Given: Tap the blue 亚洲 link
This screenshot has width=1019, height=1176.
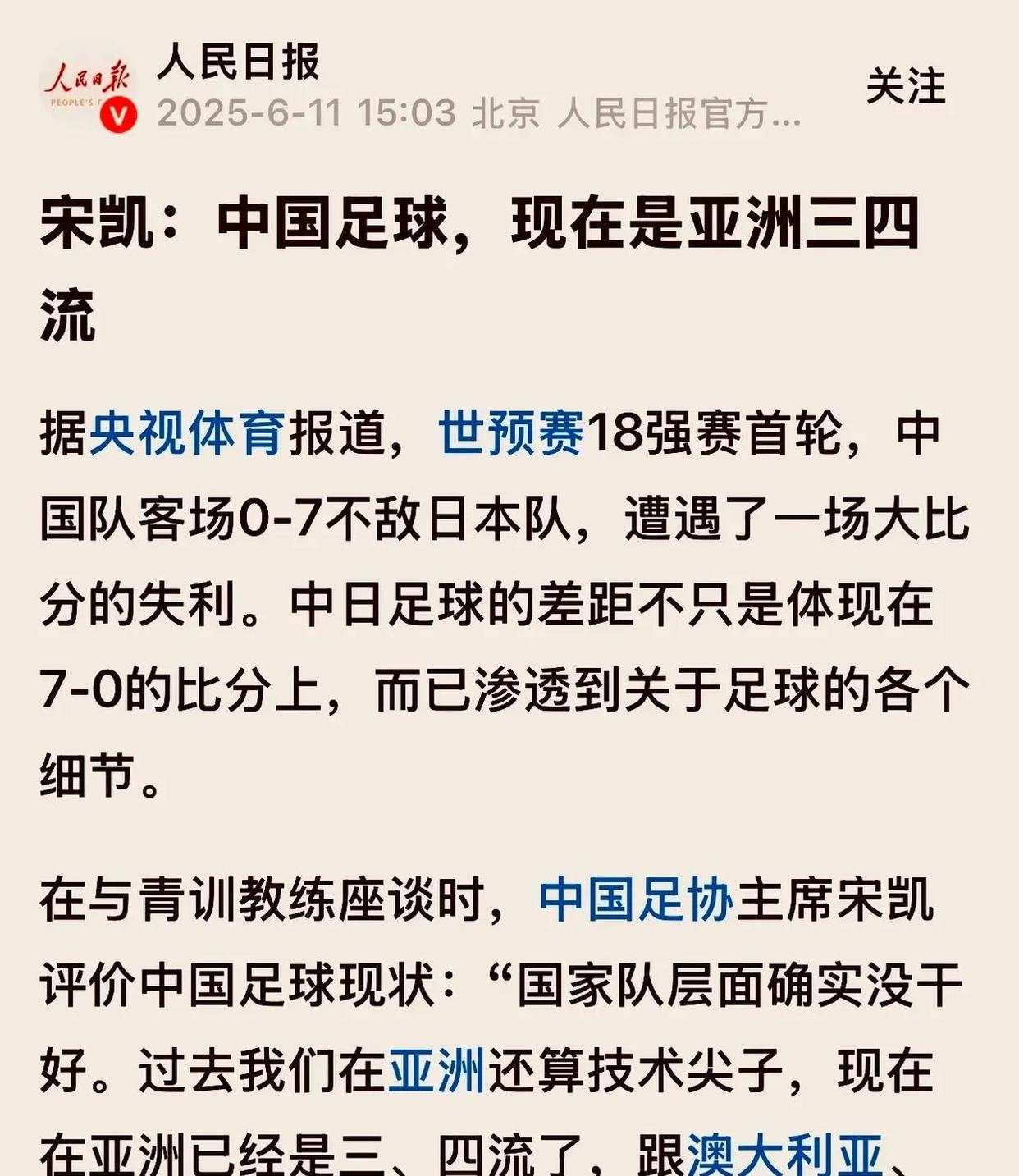Looking at the screenshot, I should click(x=436, y=1071).
